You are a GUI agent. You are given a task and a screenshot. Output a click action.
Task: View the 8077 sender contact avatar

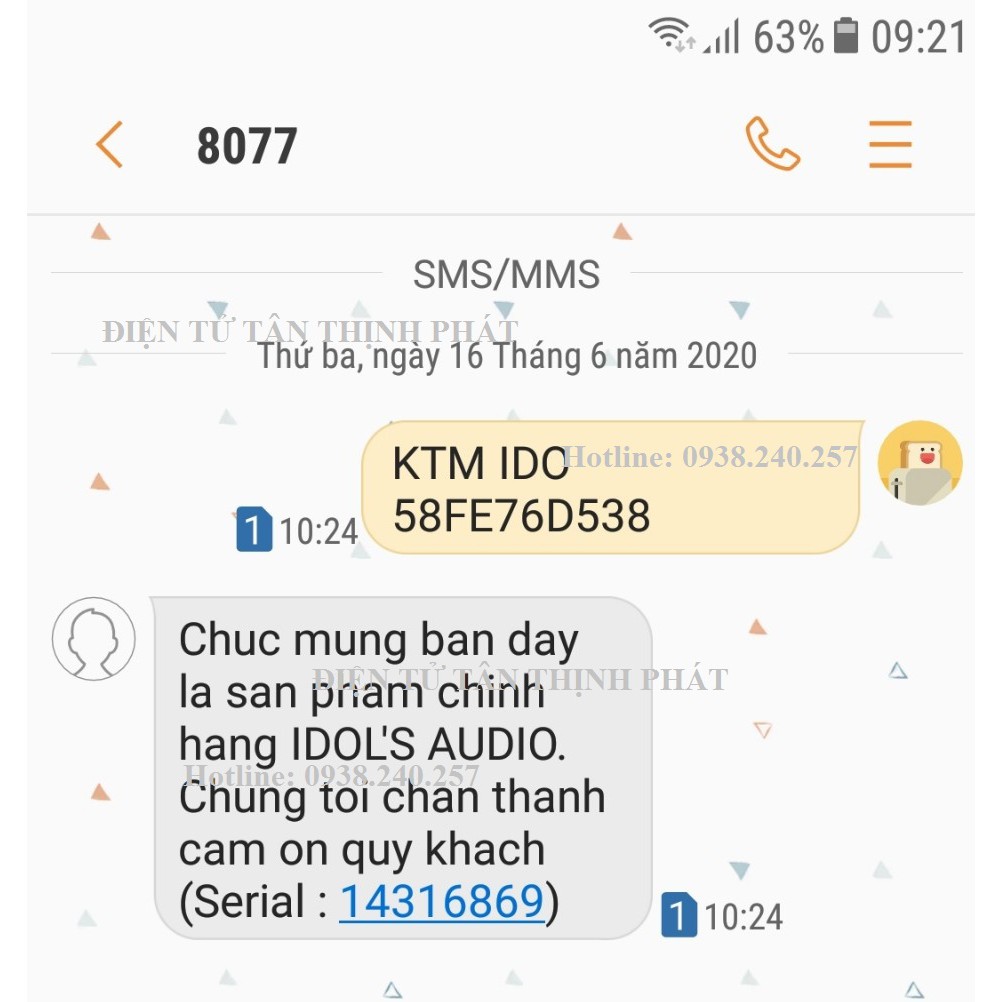point(94,639)
